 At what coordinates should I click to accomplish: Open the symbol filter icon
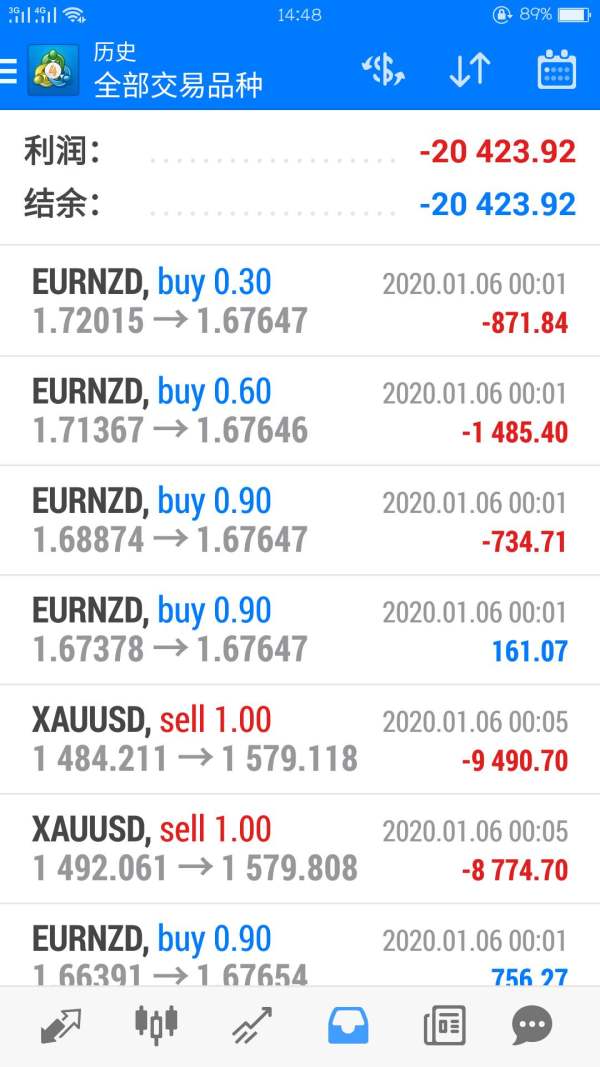tap(382, 70)
